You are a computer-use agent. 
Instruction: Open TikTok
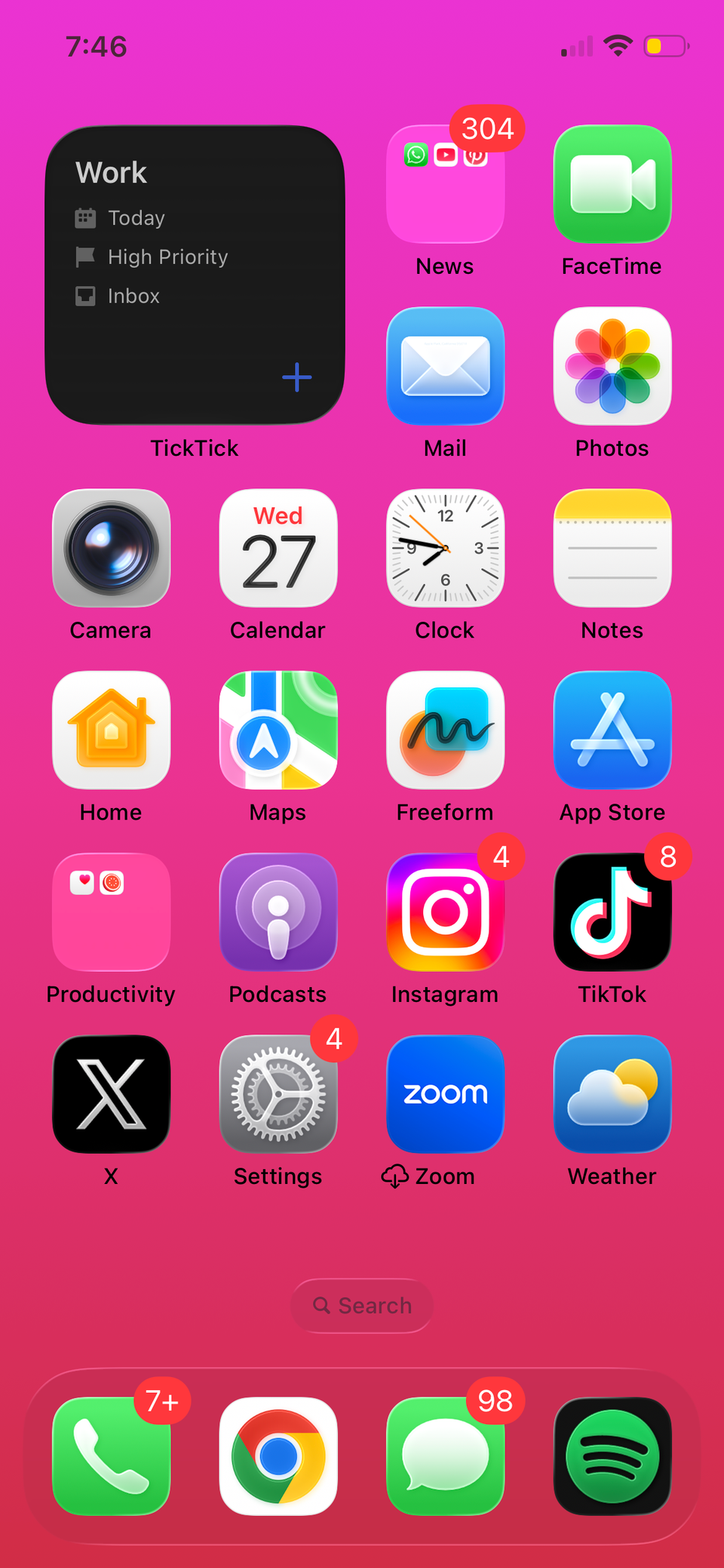612,912
